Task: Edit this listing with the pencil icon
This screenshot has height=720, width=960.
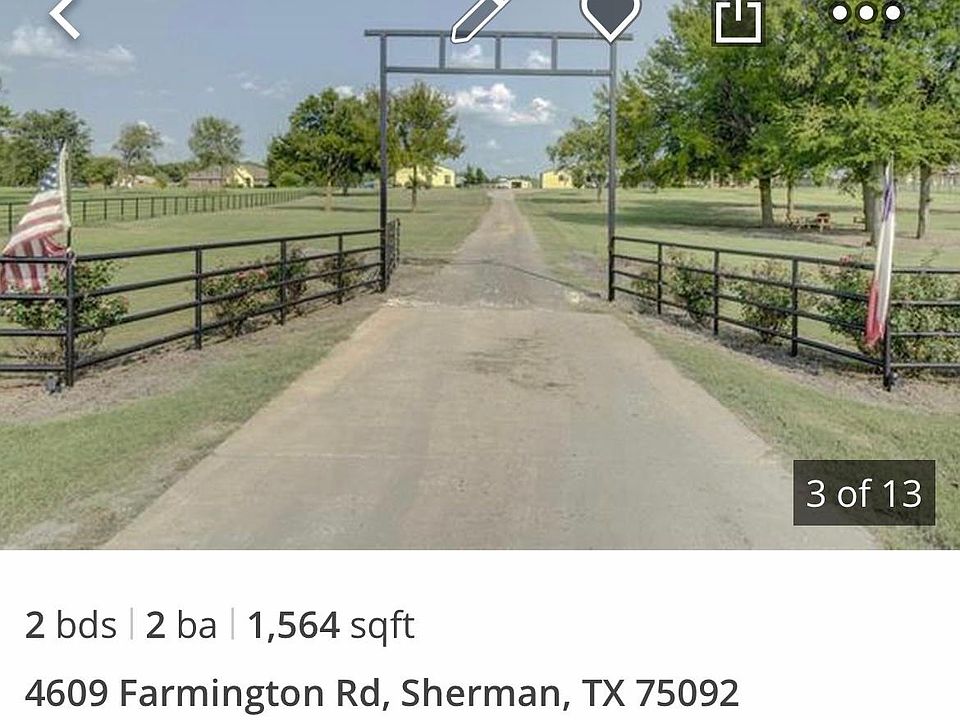Action: click(478, 18)
